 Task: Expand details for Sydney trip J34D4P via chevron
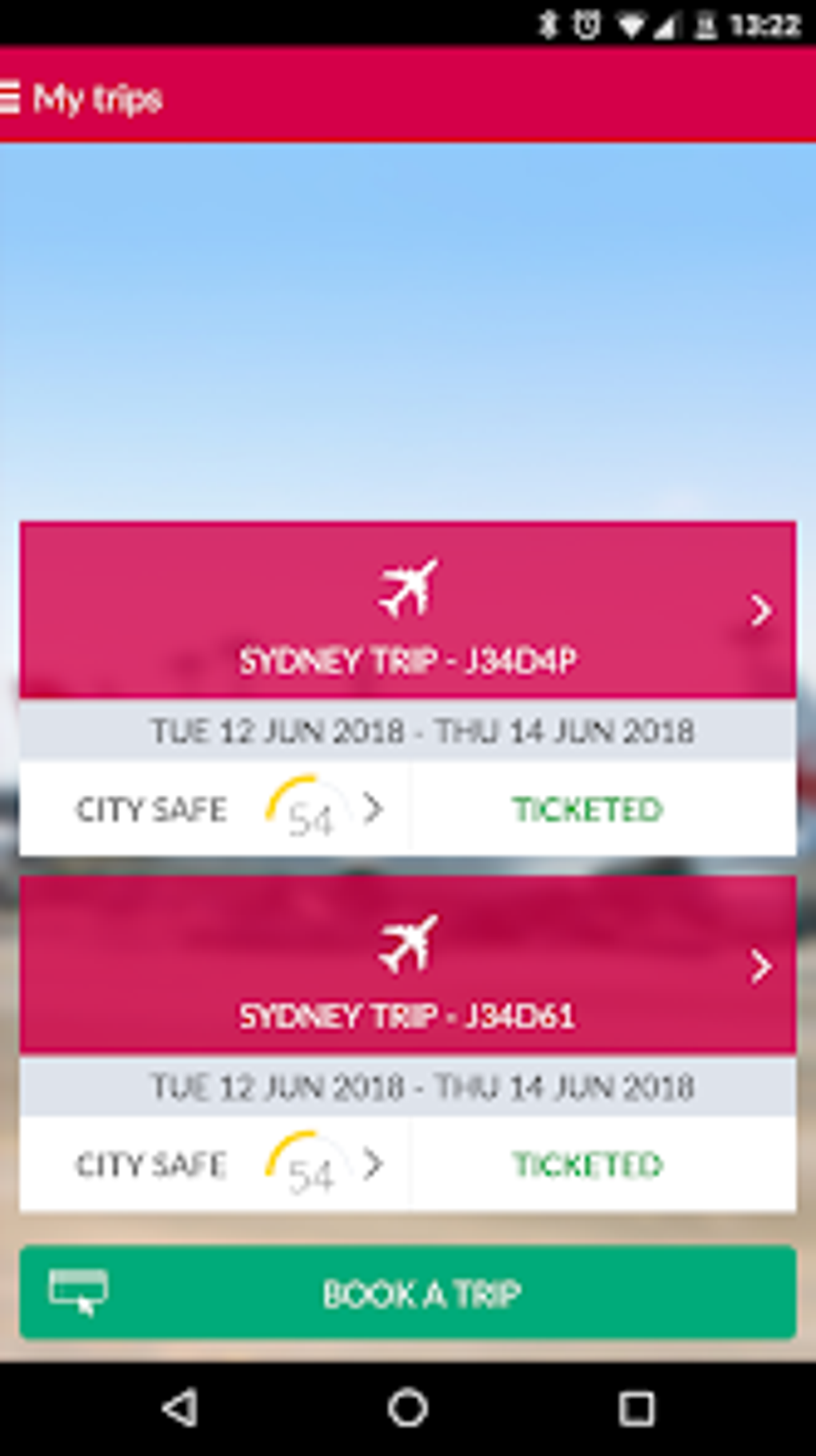coord(758,611)
